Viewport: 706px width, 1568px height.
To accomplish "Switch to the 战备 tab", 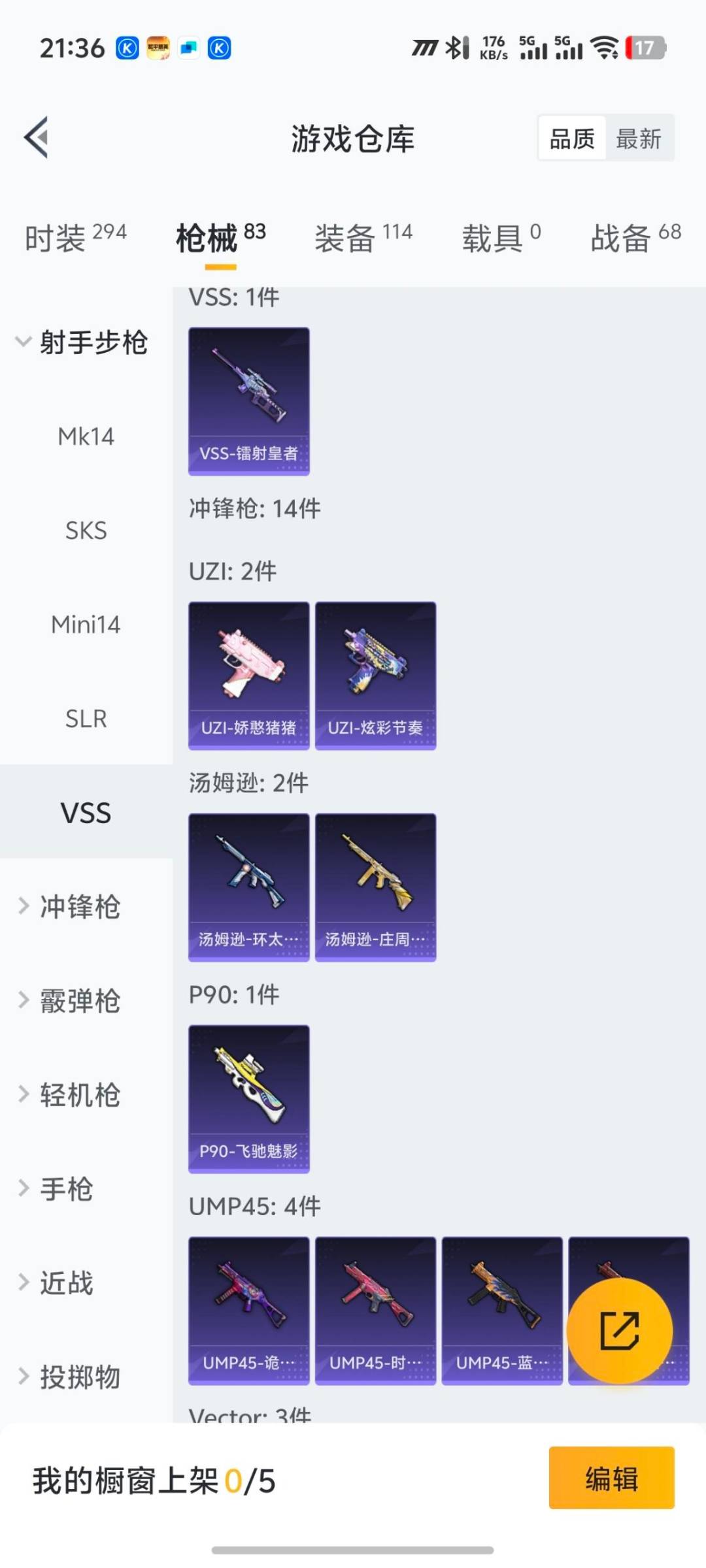I will [635, 238].
